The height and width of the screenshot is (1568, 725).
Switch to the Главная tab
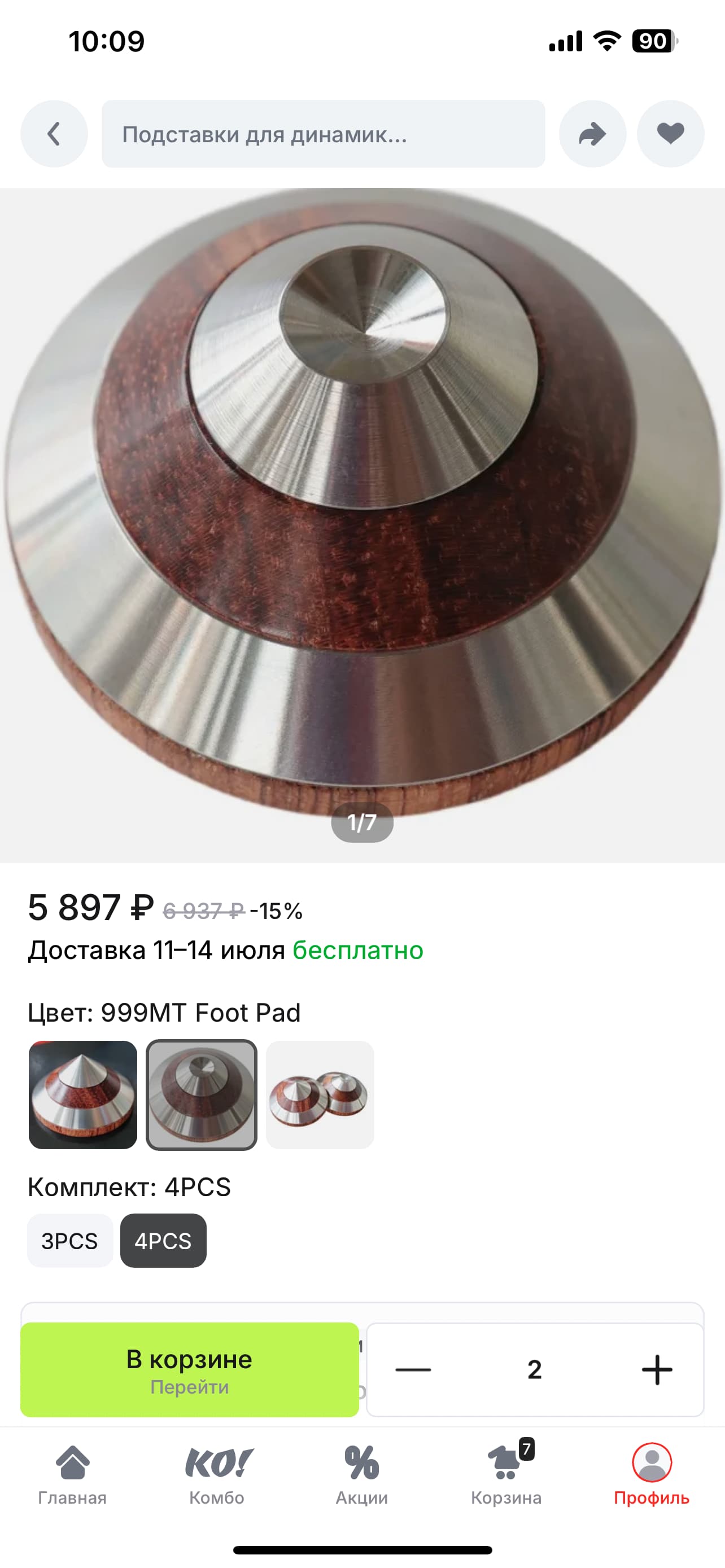tap(72, 1474)
